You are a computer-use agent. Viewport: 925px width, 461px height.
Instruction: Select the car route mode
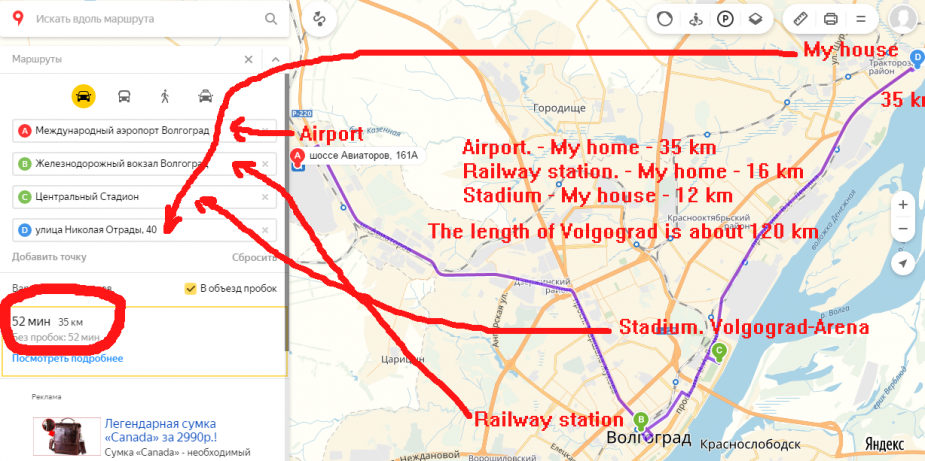(x=83, y=96)
